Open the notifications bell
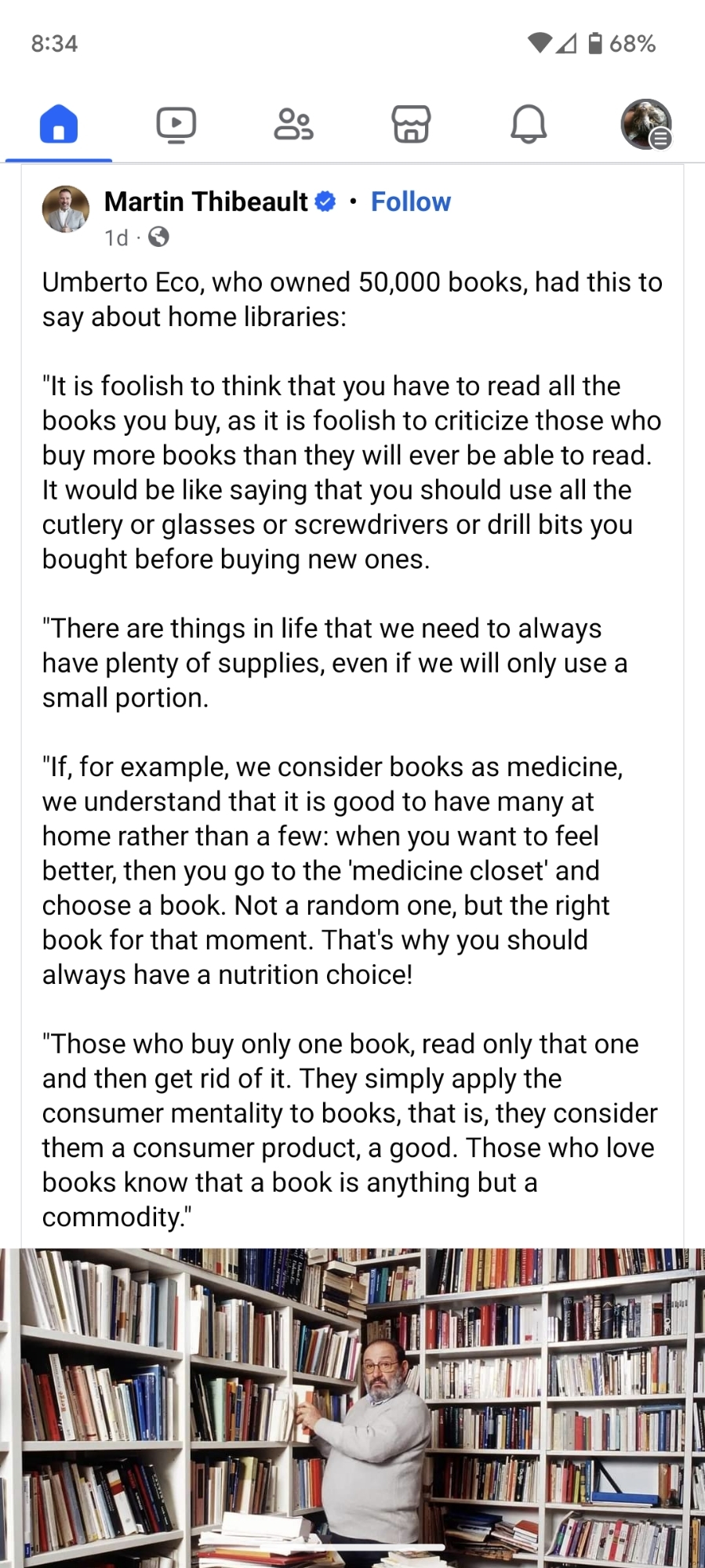Screen dimensions: 705x1568 coord(529,124)
